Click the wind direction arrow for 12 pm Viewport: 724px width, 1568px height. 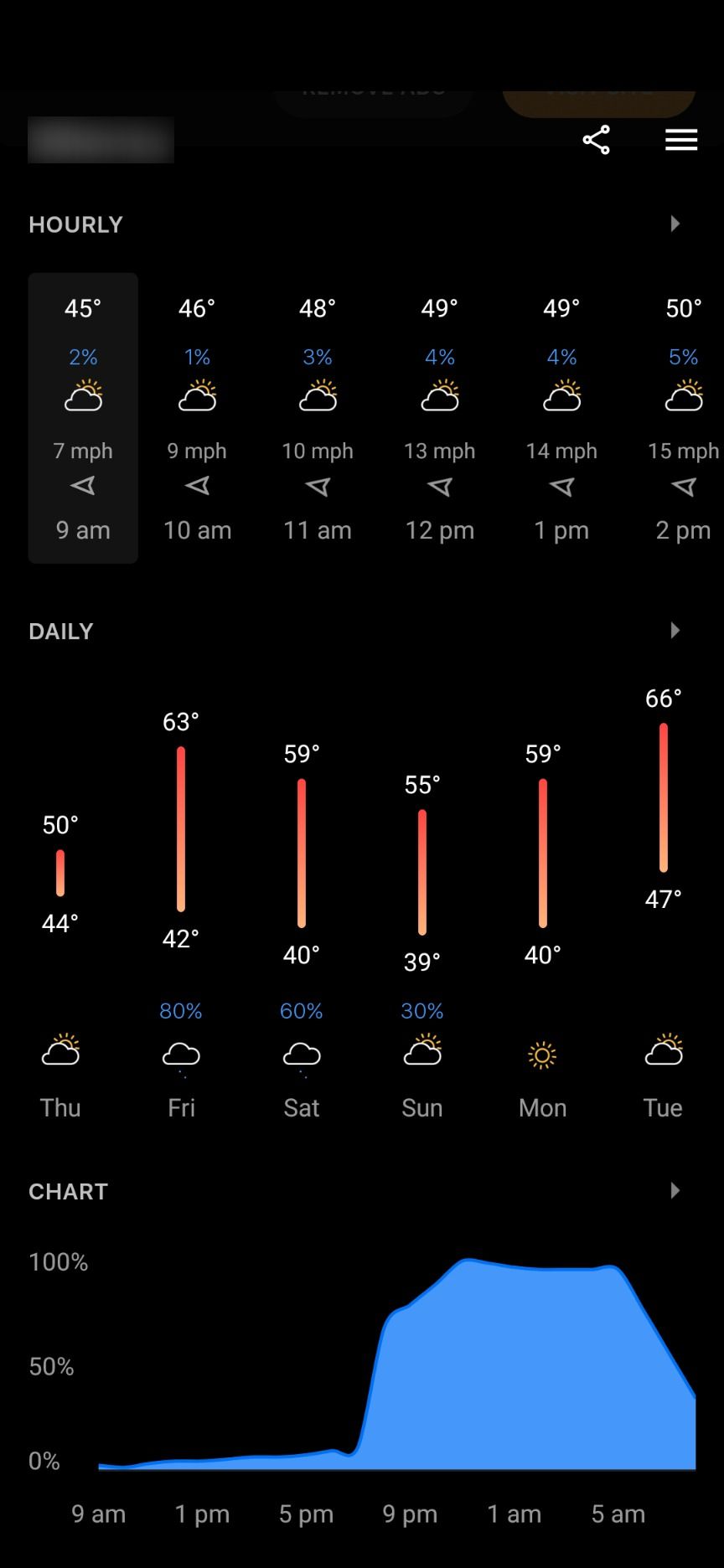pos(438,487)
